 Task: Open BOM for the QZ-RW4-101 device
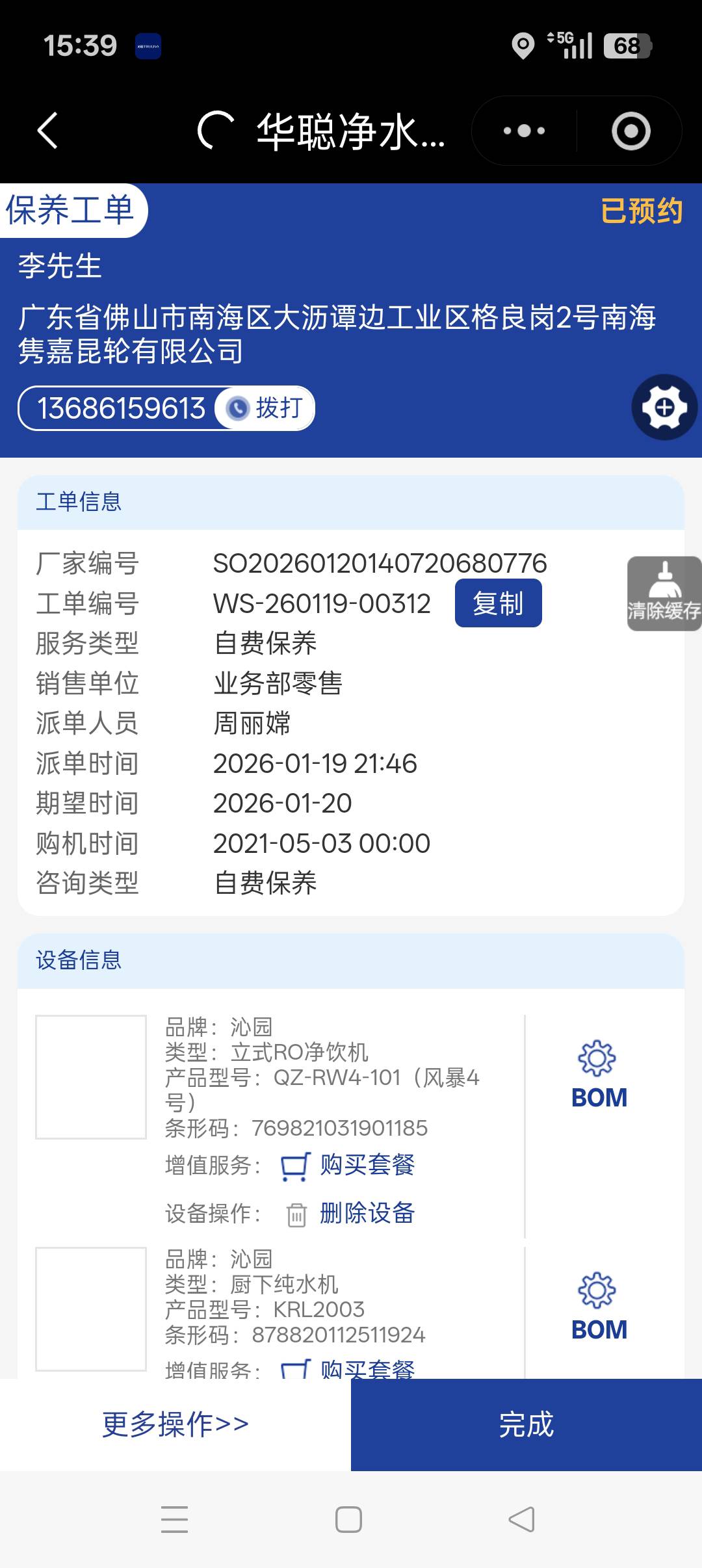click(x=599, y=1074)
